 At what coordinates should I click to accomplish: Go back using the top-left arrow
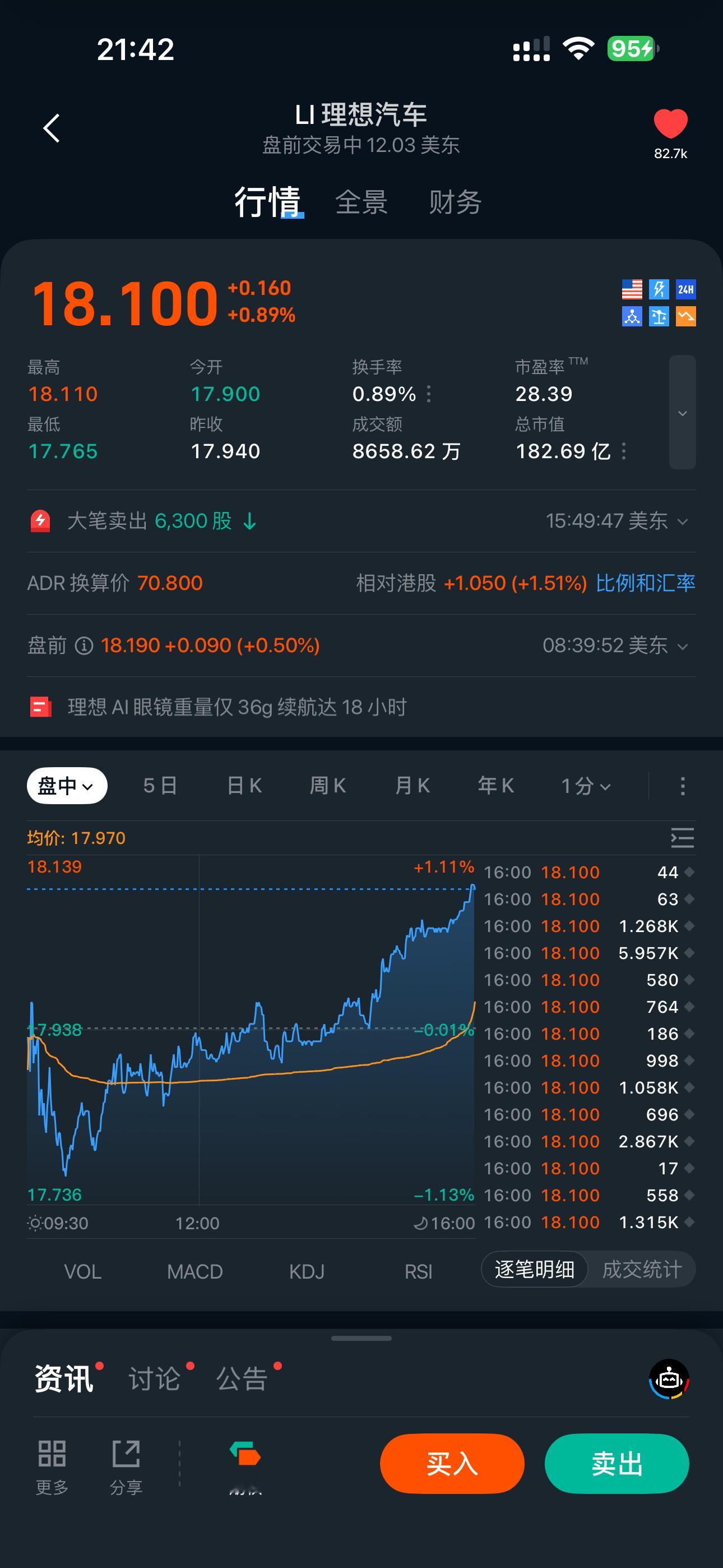[52, 128]
